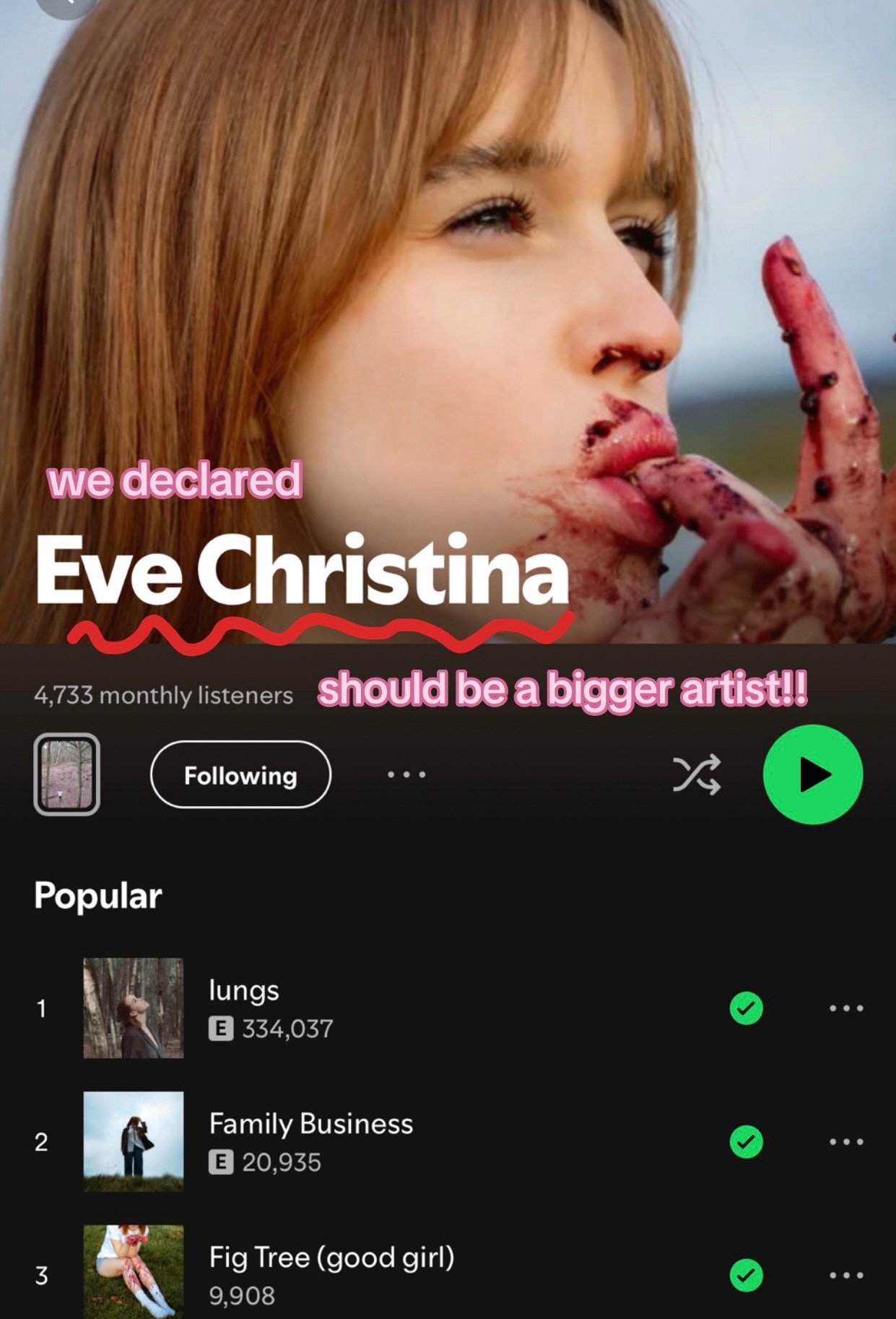Open the three-dot menu for Family Business
Viewport: 896px width, 1319px height.
846,1141
